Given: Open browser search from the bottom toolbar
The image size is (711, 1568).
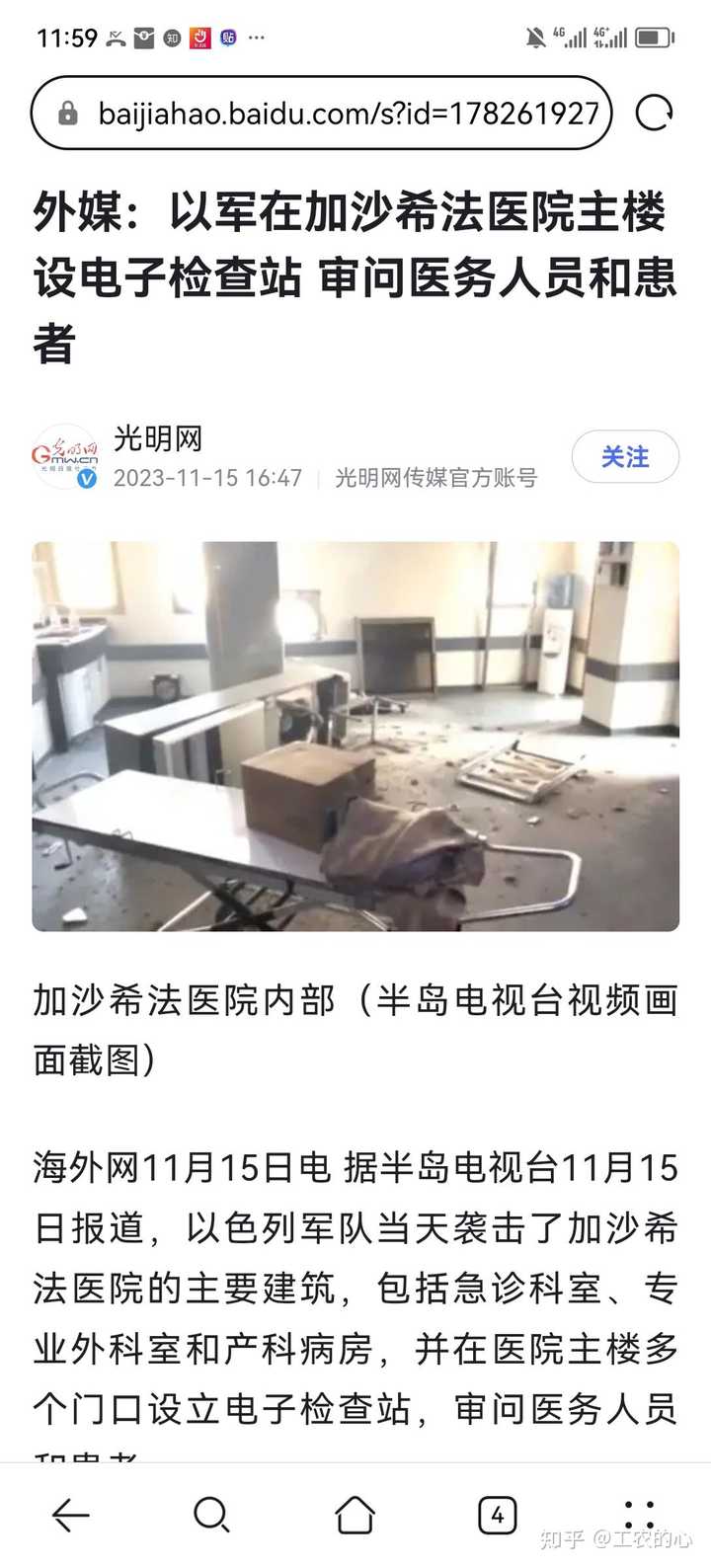Looking at the screenshot, I should tap(212, 1514).
